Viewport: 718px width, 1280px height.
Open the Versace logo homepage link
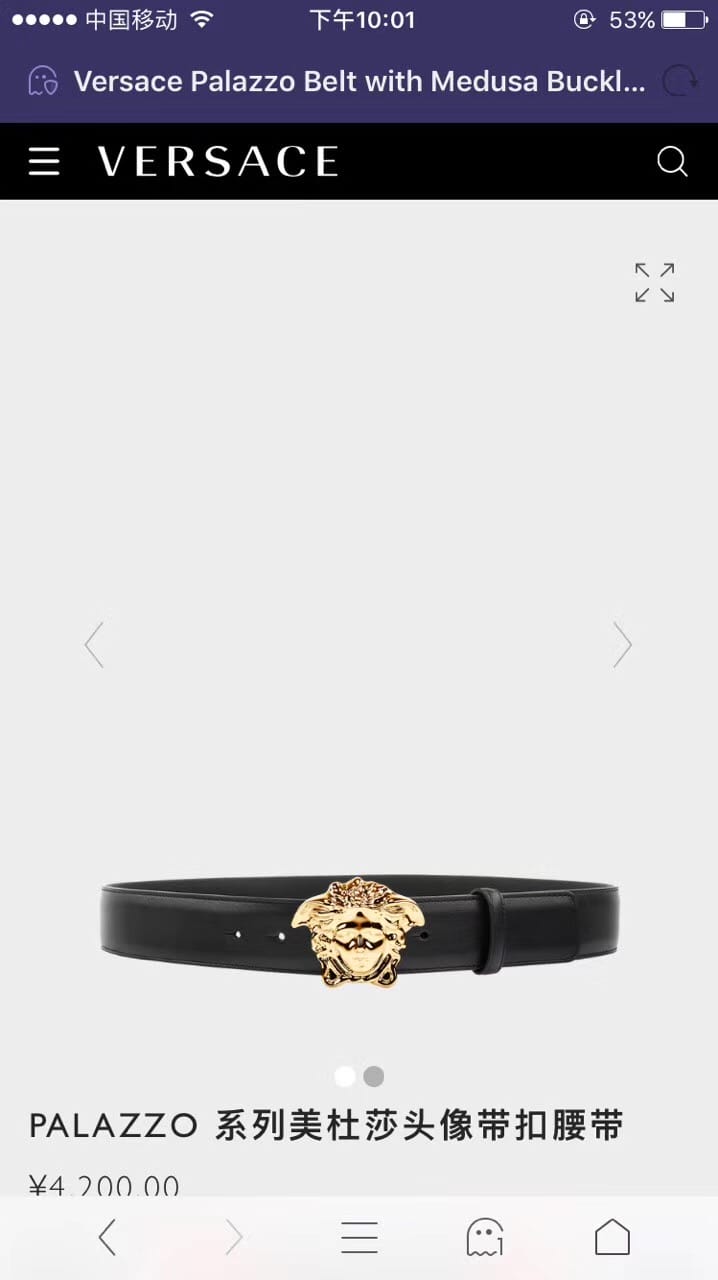(x=217, y=161)
